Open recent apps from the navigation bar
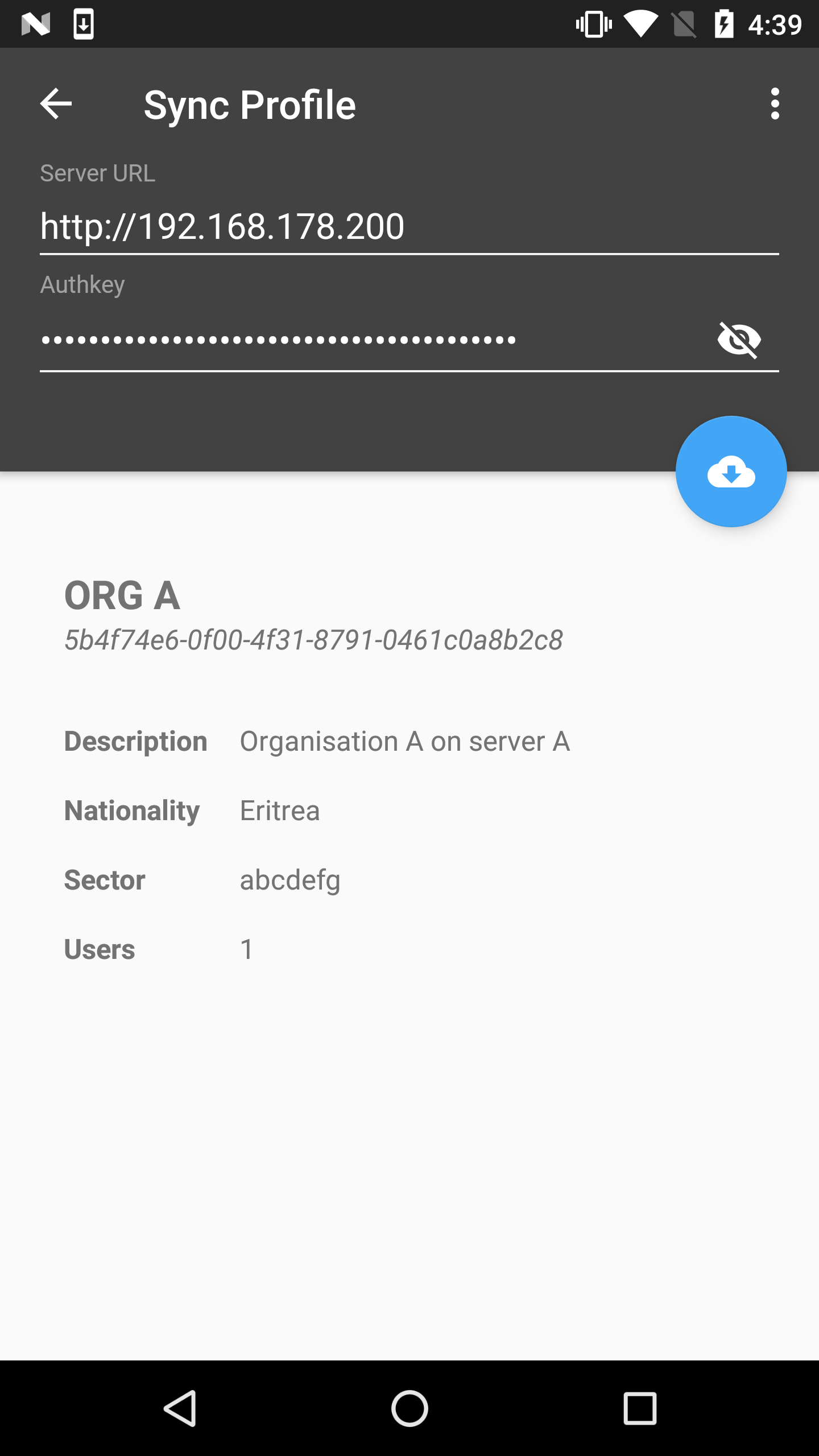 pos(640,1408)
